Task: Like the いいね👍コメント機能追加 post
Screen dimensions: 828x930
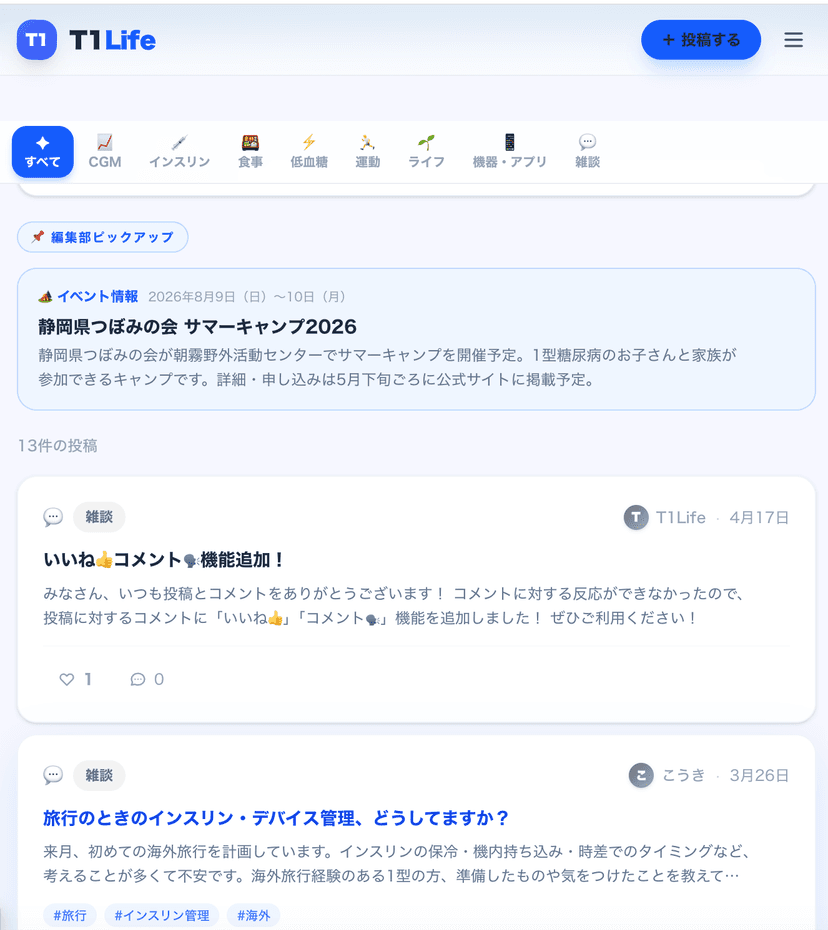Action: (74, 679)
